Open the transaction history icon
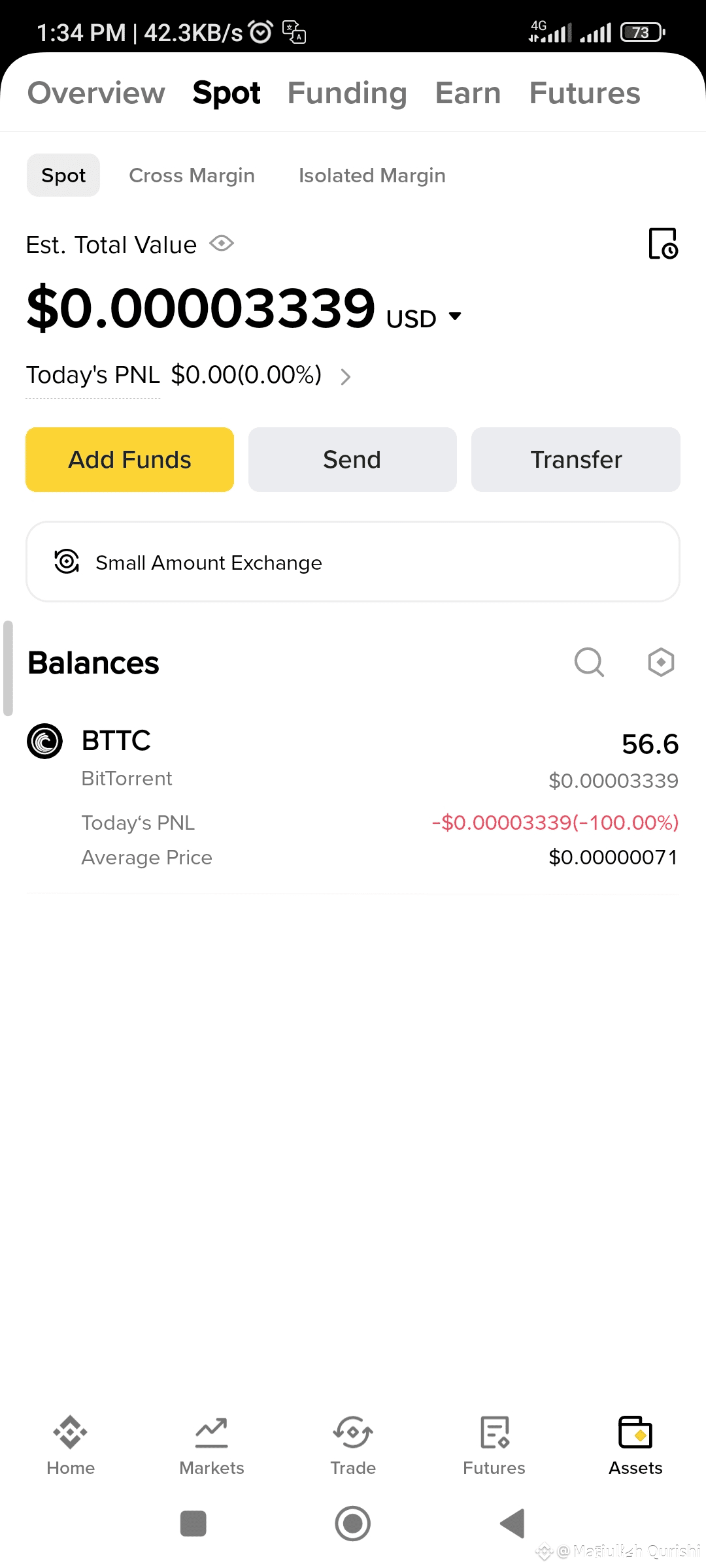The width and height of the screenshot is (706, 1568). coord(663,244)
